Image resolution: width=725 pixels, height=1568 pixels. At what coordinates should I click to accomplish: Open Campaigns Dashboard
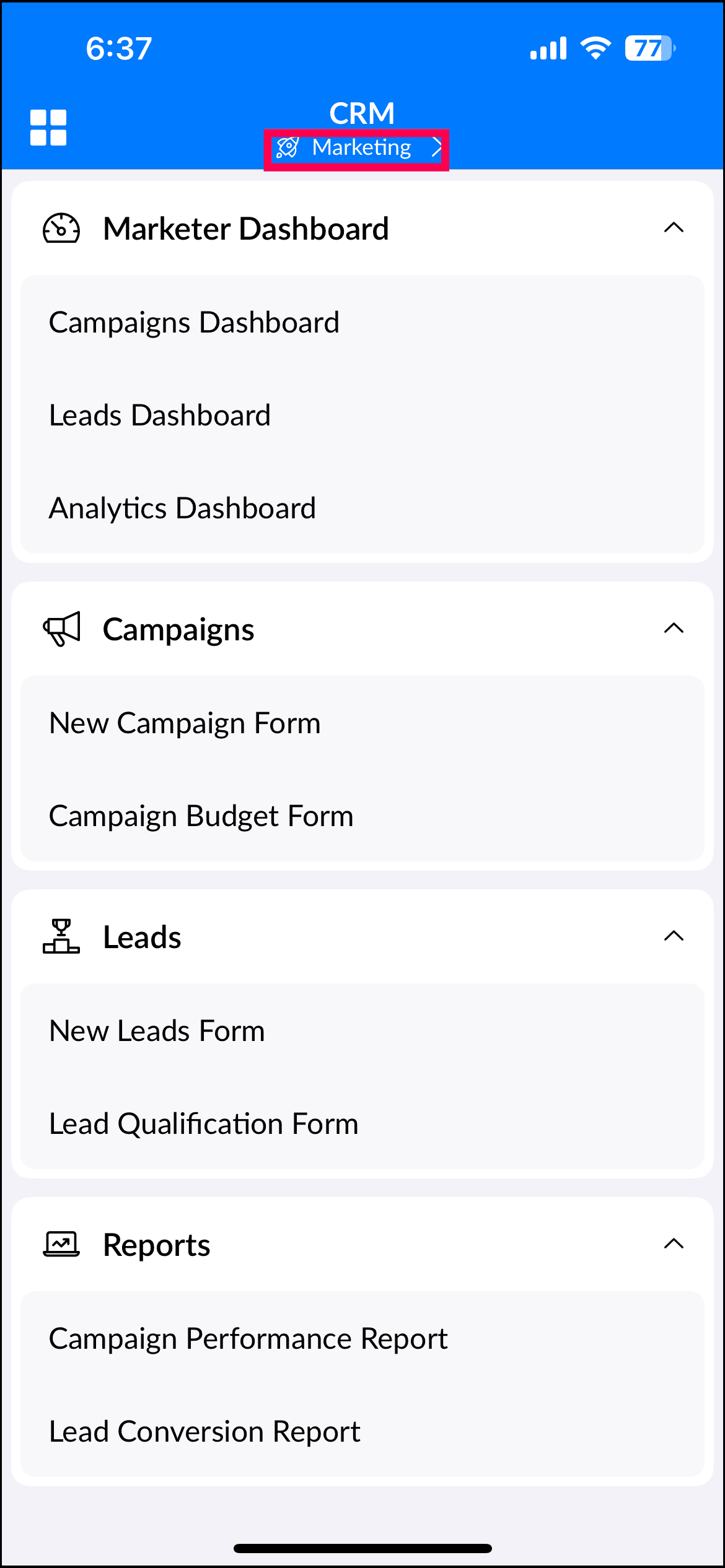[x=194, y=323]
